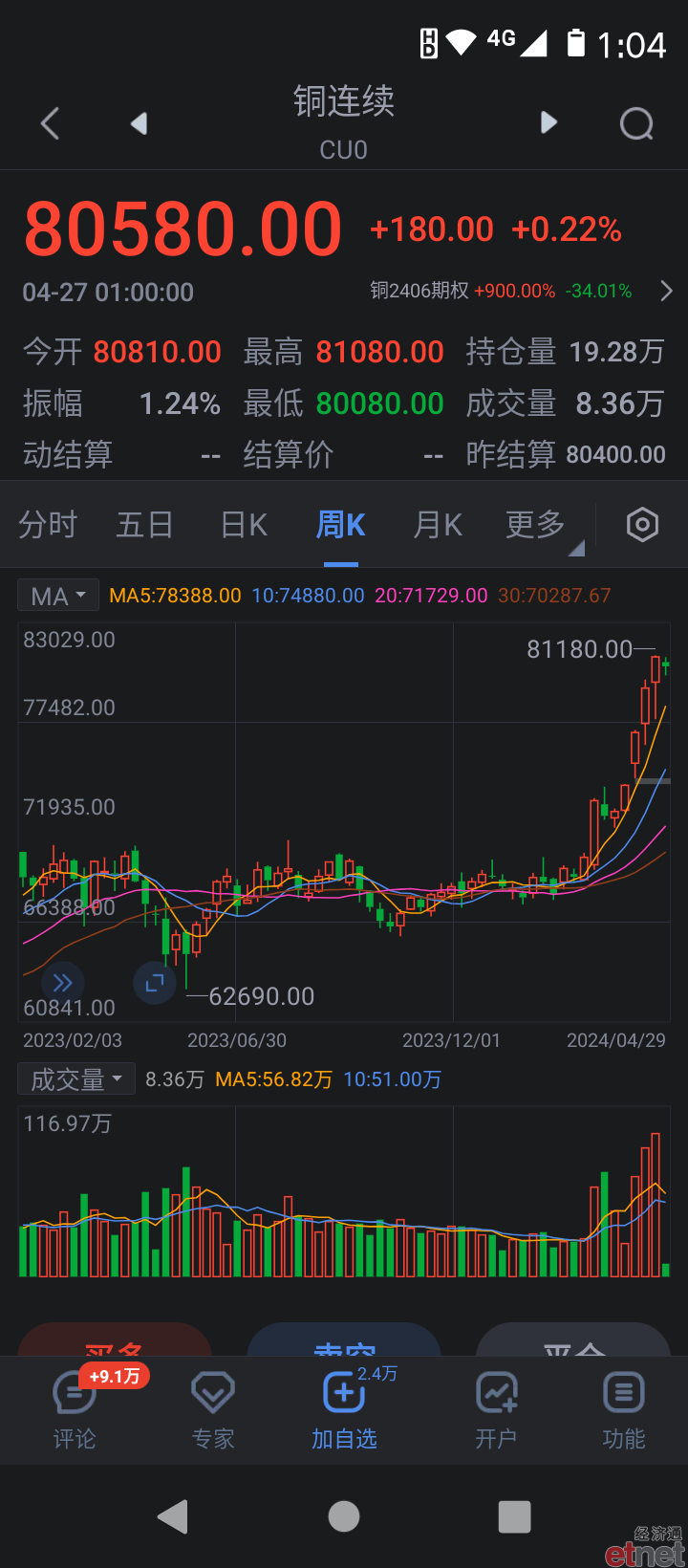The image size is (688, 1568).
Task: Switch to the 日K chart tab
Action: click(244, 525)
